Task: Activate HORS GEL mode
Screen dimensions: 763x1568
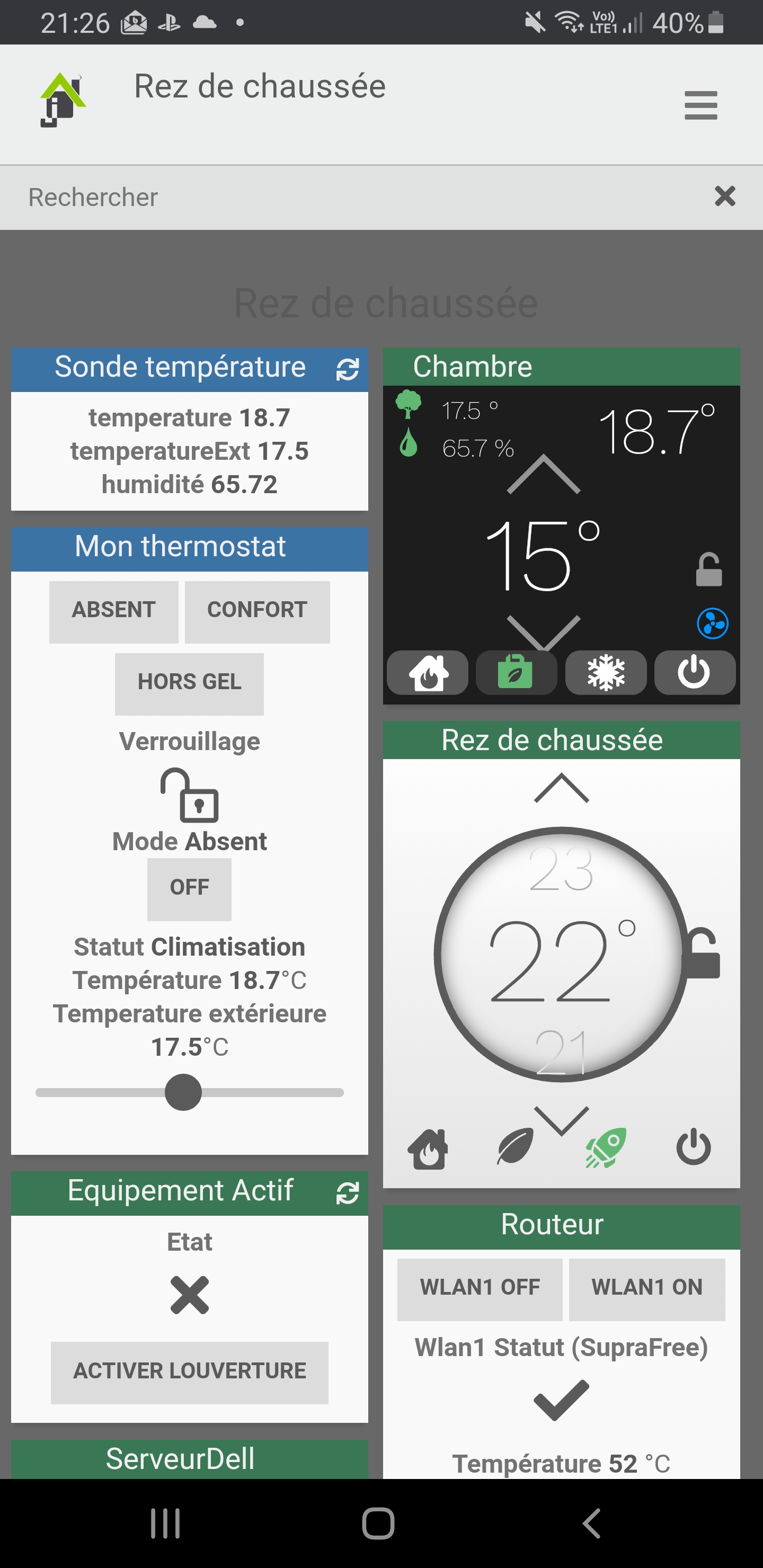Action: pos(189,683)
